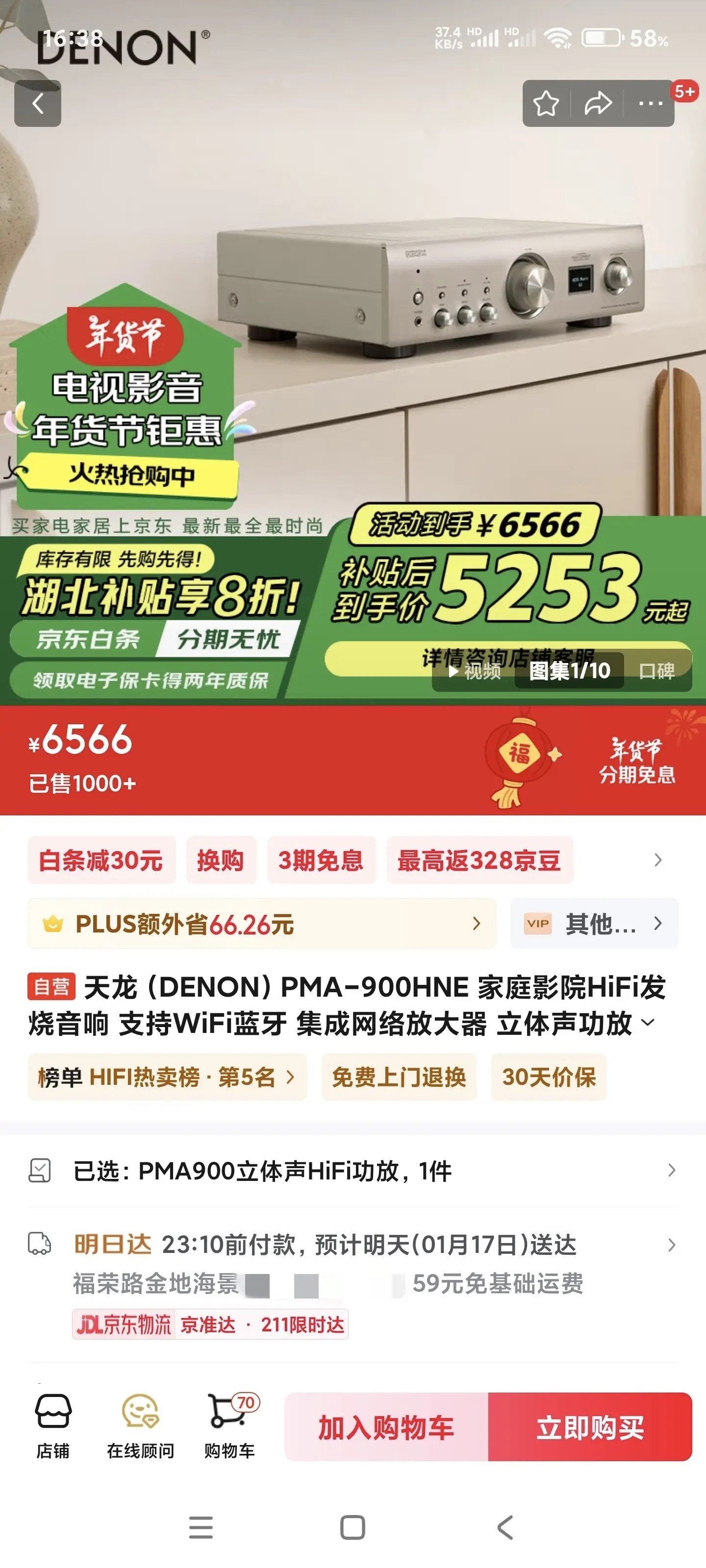
Task: Open the PLUS额外省66.26元 offer
Action: coord(262,924)
